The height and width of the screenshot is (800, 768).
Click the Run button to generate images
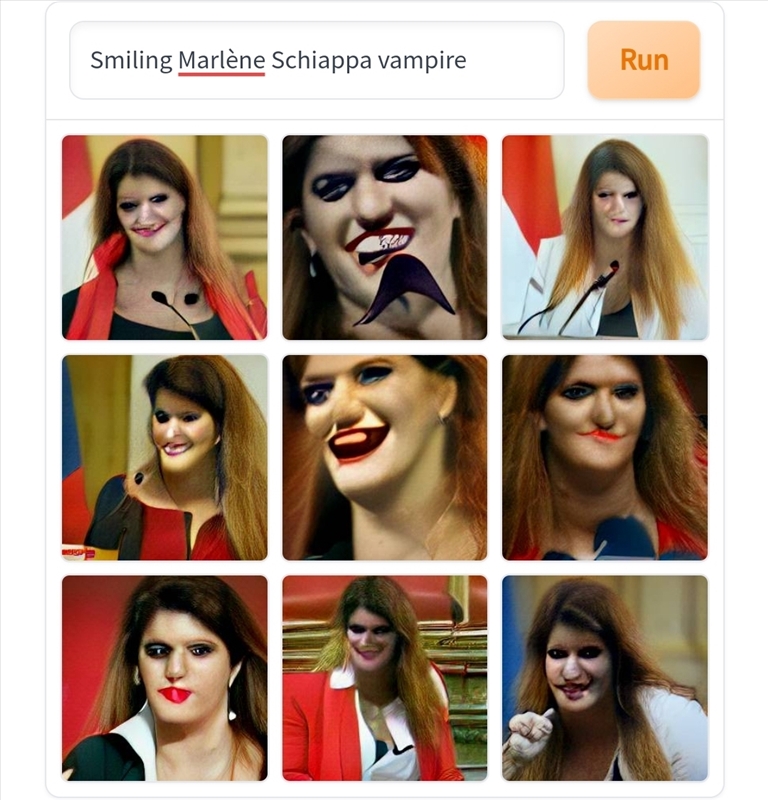643,60
